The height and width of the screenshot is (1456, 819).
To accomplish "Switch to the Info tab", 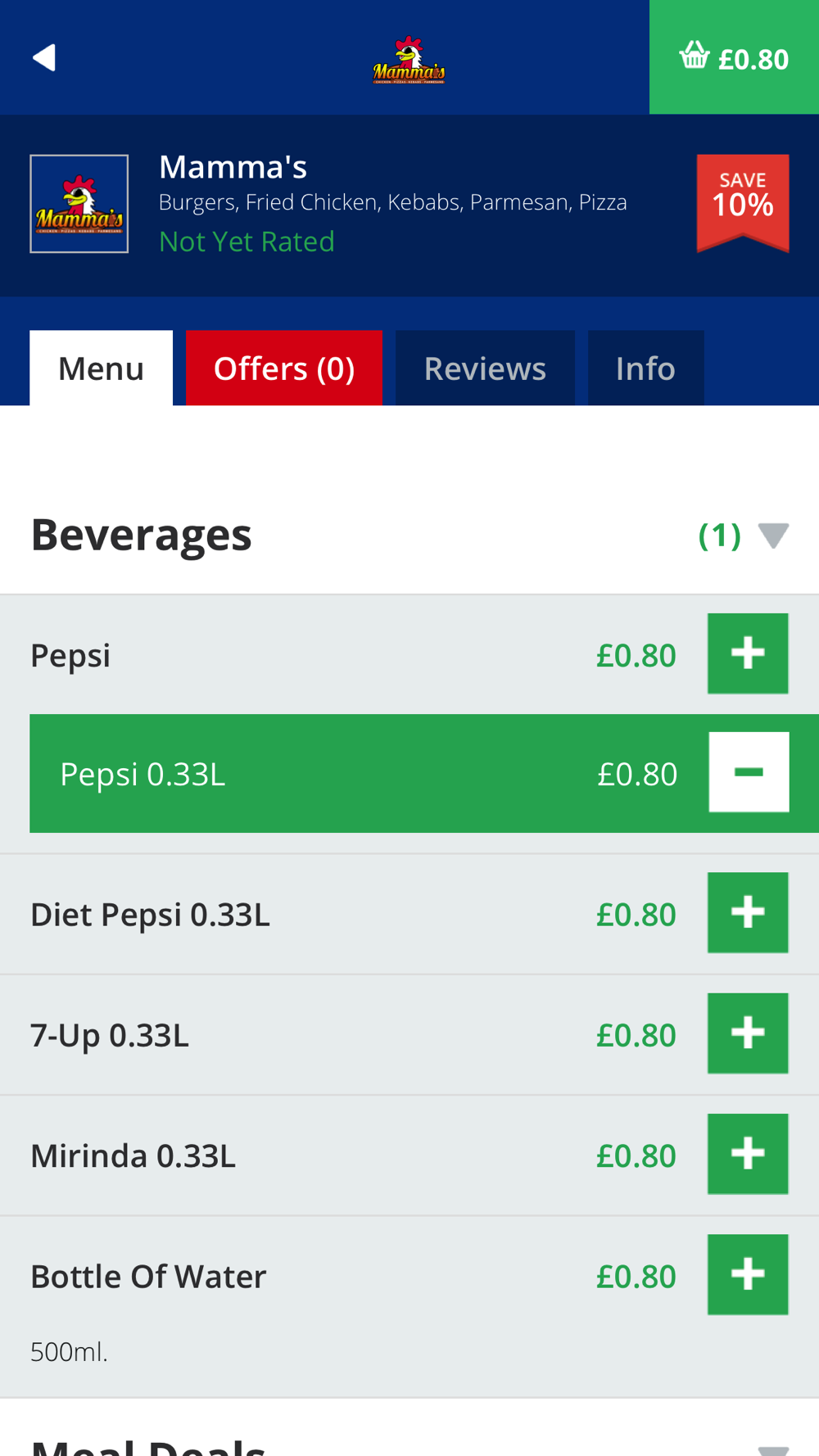I will pyautogui.click(x=645, y=368).
